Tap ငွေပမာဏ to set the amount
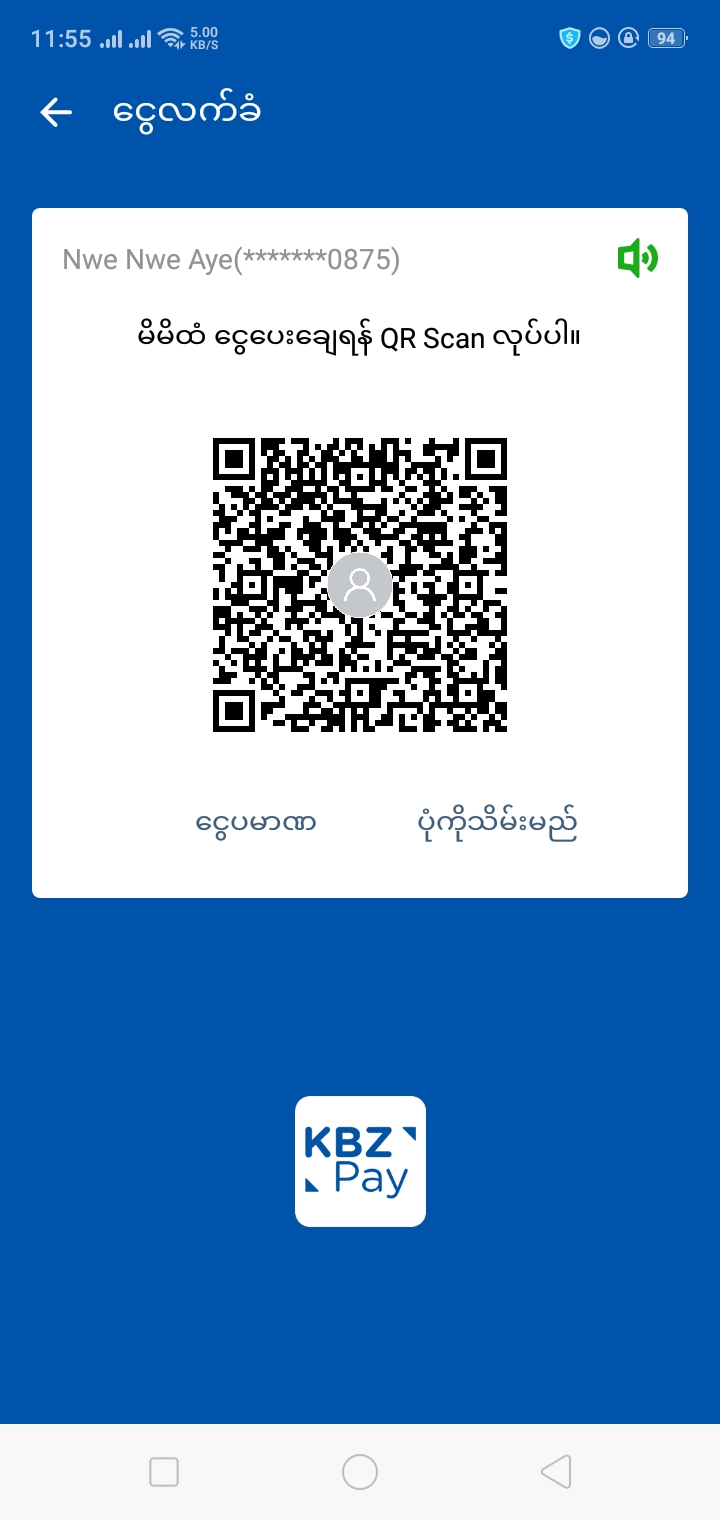The image size is (720, 1520). coord(256,823)
